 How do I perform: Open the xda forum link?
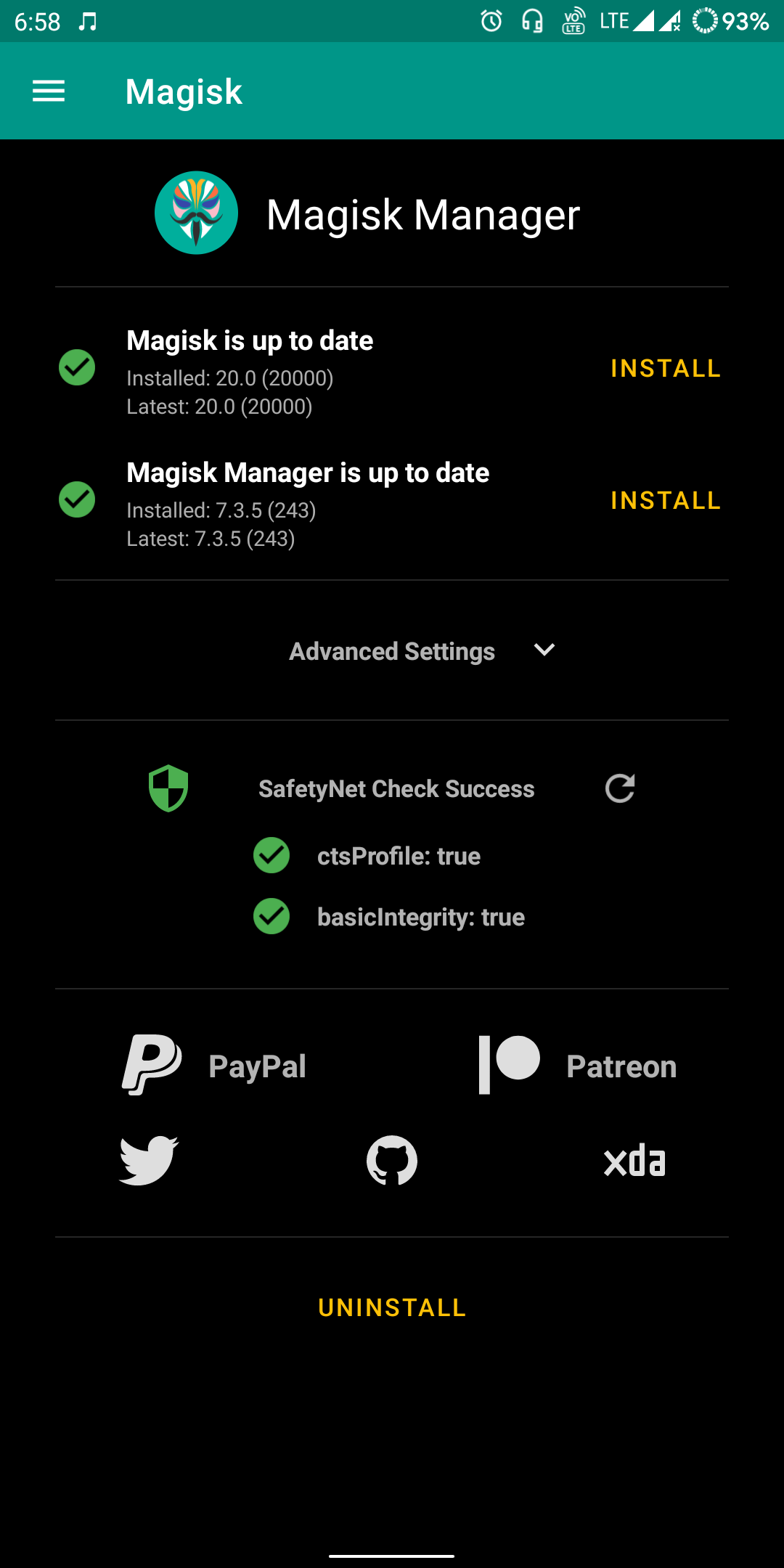pyautogui.click(x=634, y=1160)
